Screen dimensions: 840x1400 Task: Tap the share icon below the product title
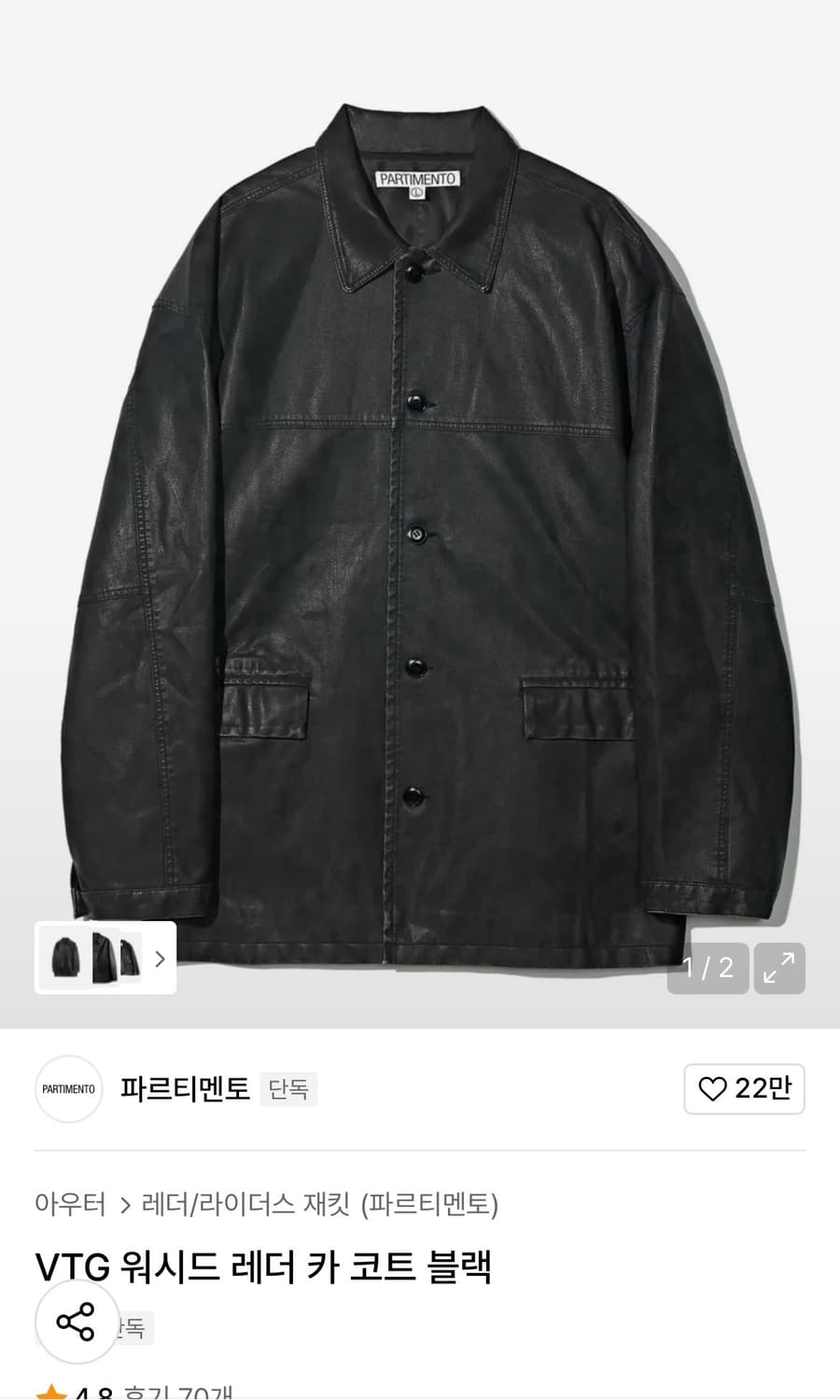75,1322
